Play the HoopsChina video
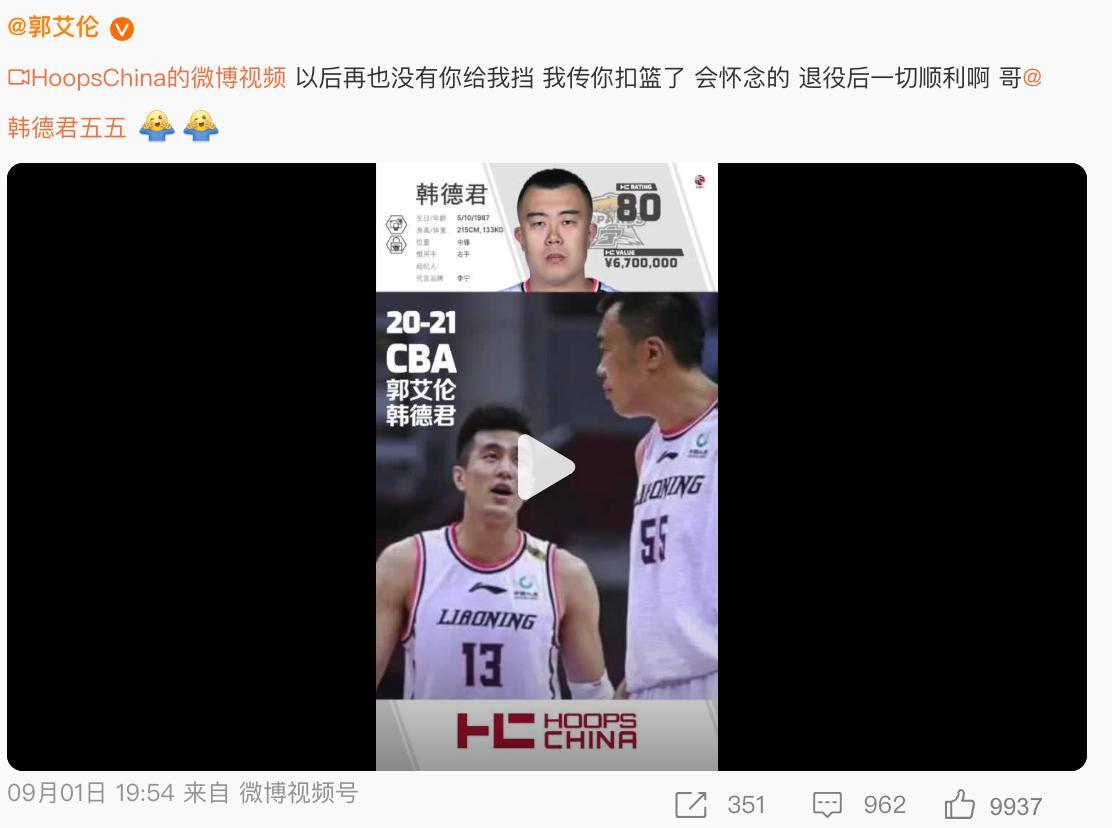This screenshot has width=1112, height=828. click(x=546, y=467)
